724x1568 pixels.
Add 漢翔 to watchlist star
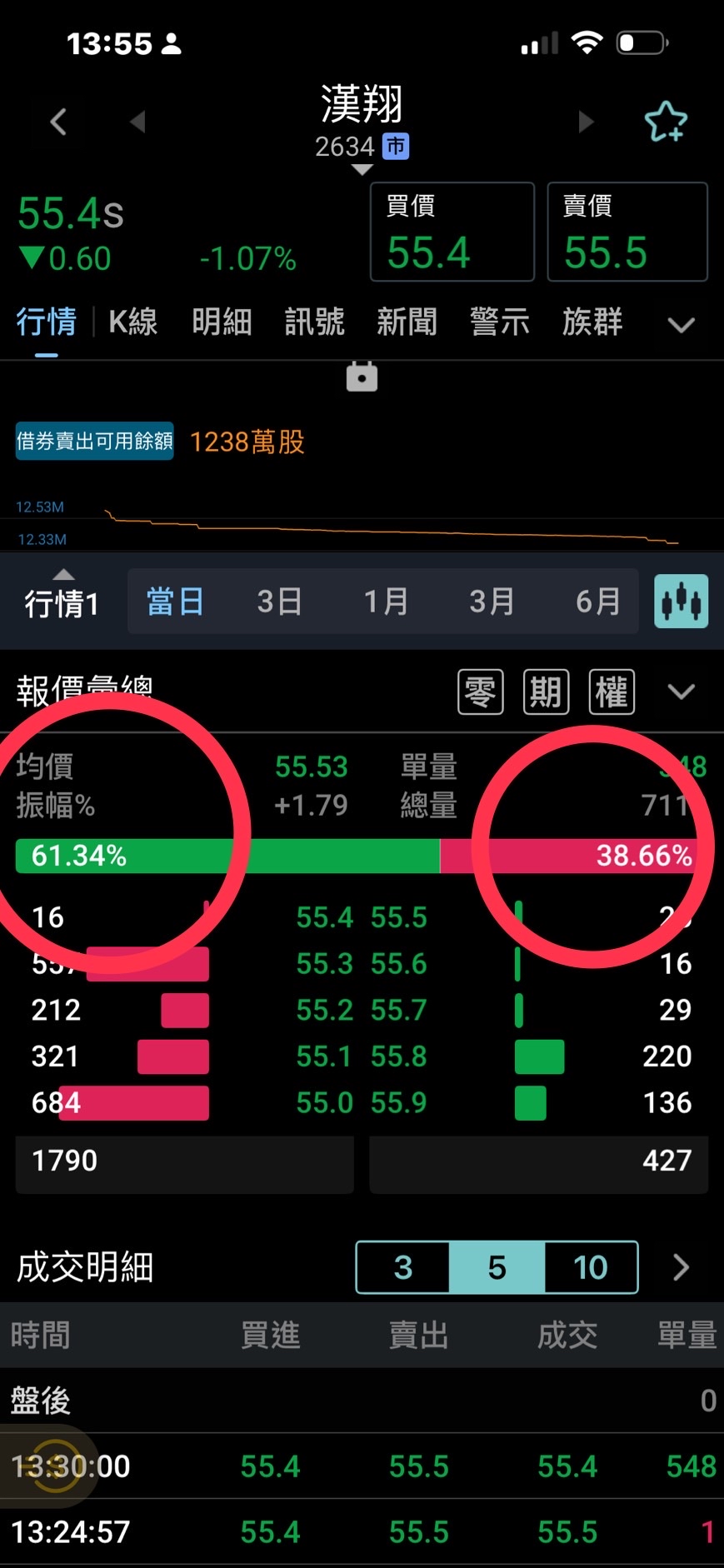(x=666, y=122)
